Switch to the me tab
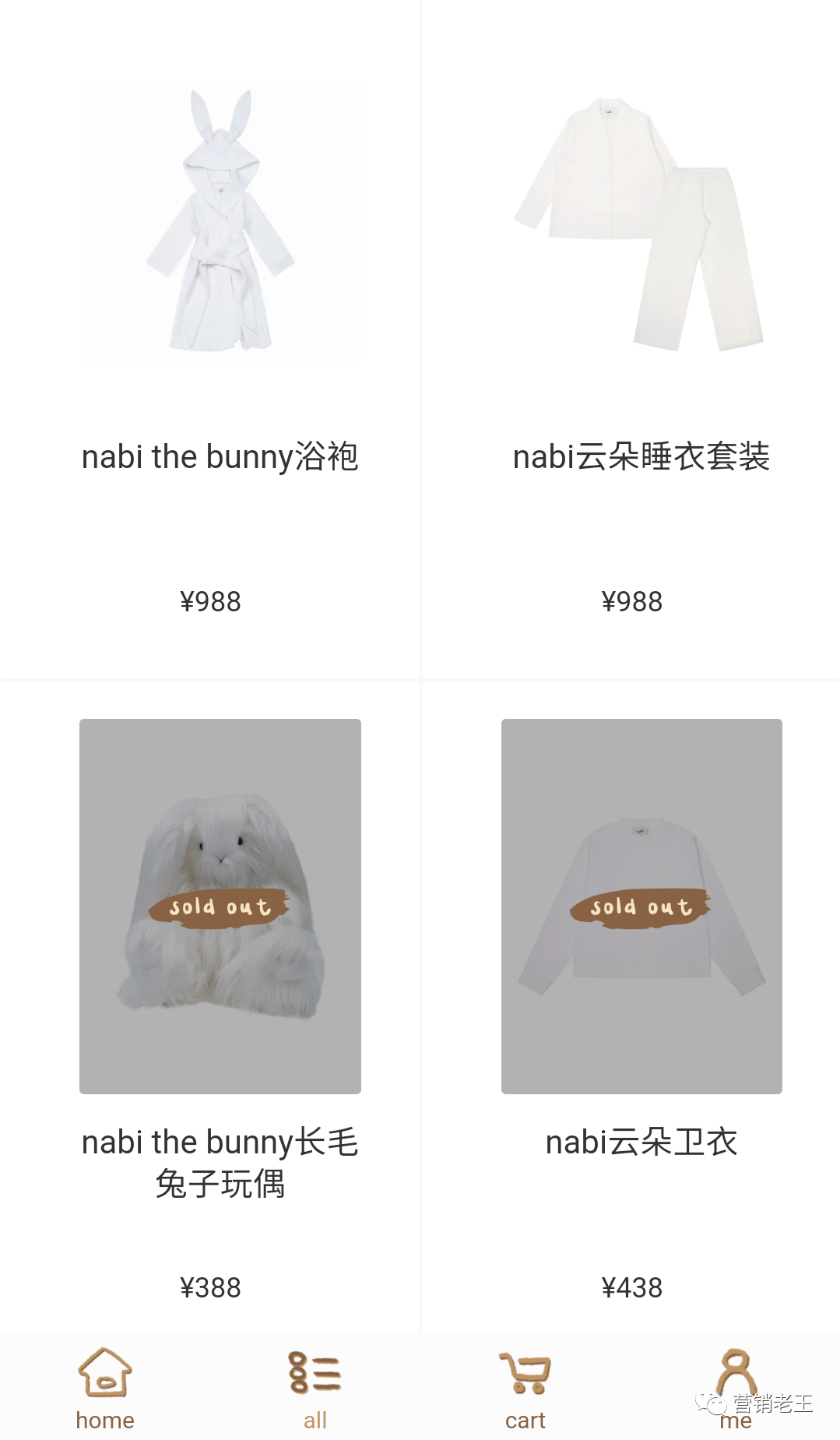The image size is (840, 1440). click(x=735, y=1388)
